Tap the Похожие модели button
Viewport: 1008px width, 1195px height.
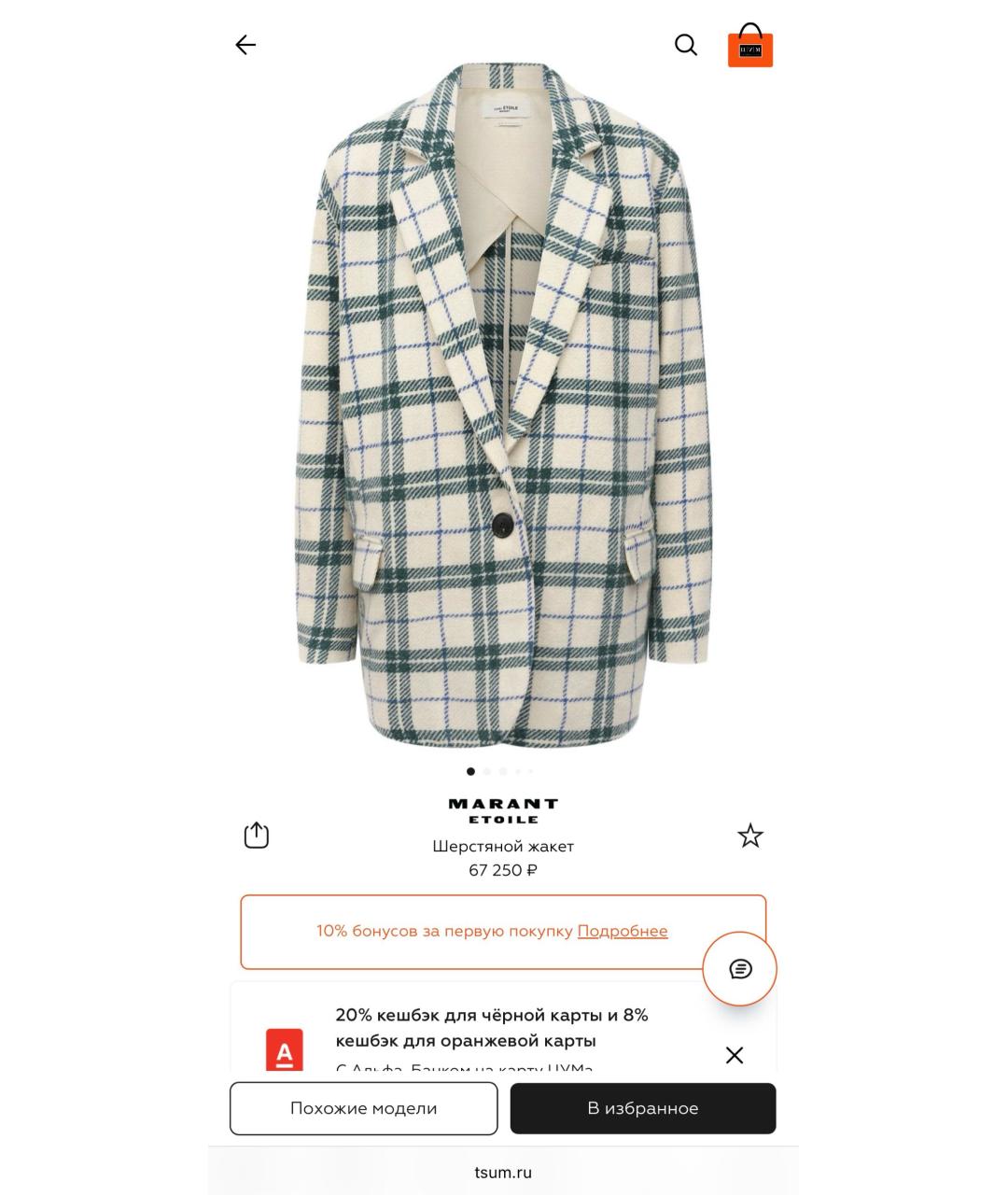pos(363,1108)
